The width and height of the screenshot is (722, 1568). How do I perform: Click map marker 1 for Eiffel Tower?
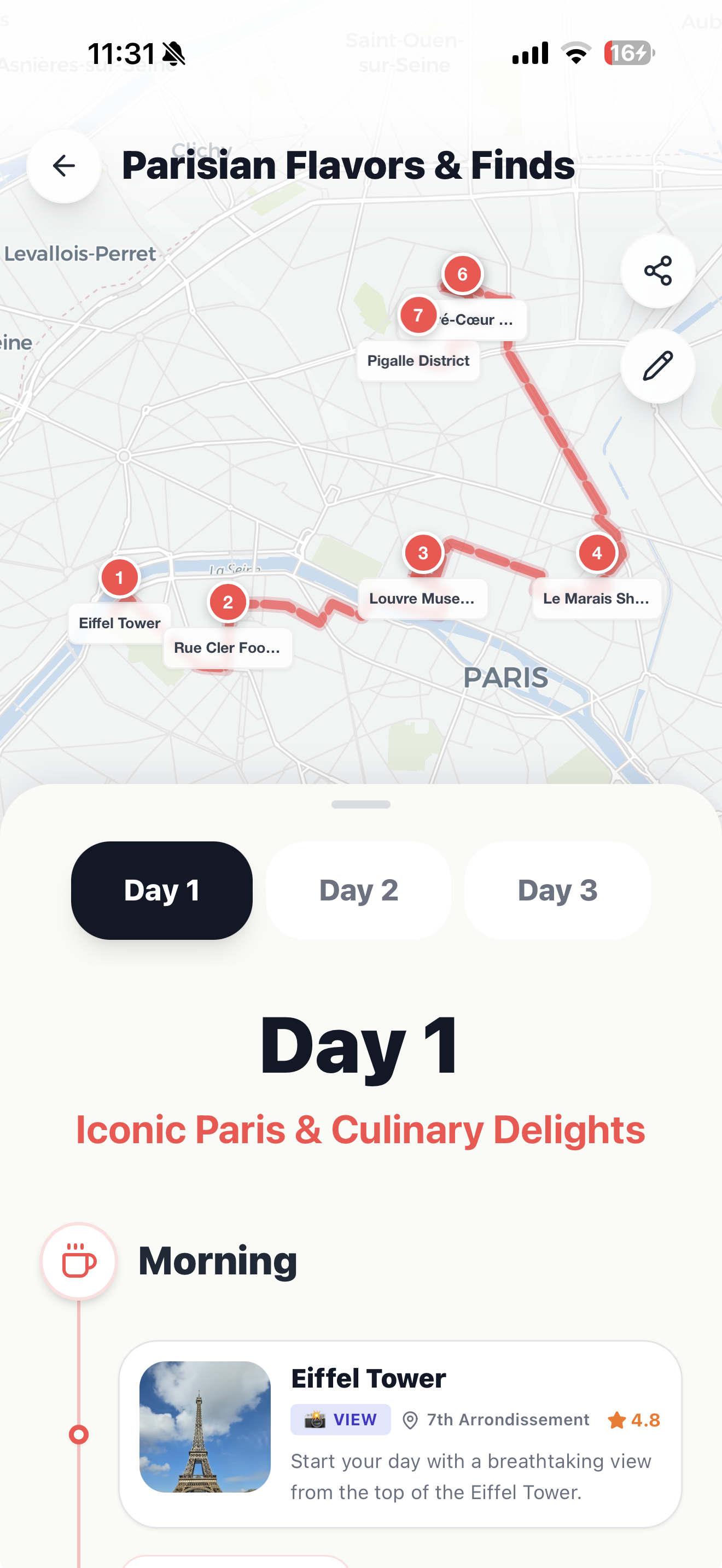tap(120, 577)
